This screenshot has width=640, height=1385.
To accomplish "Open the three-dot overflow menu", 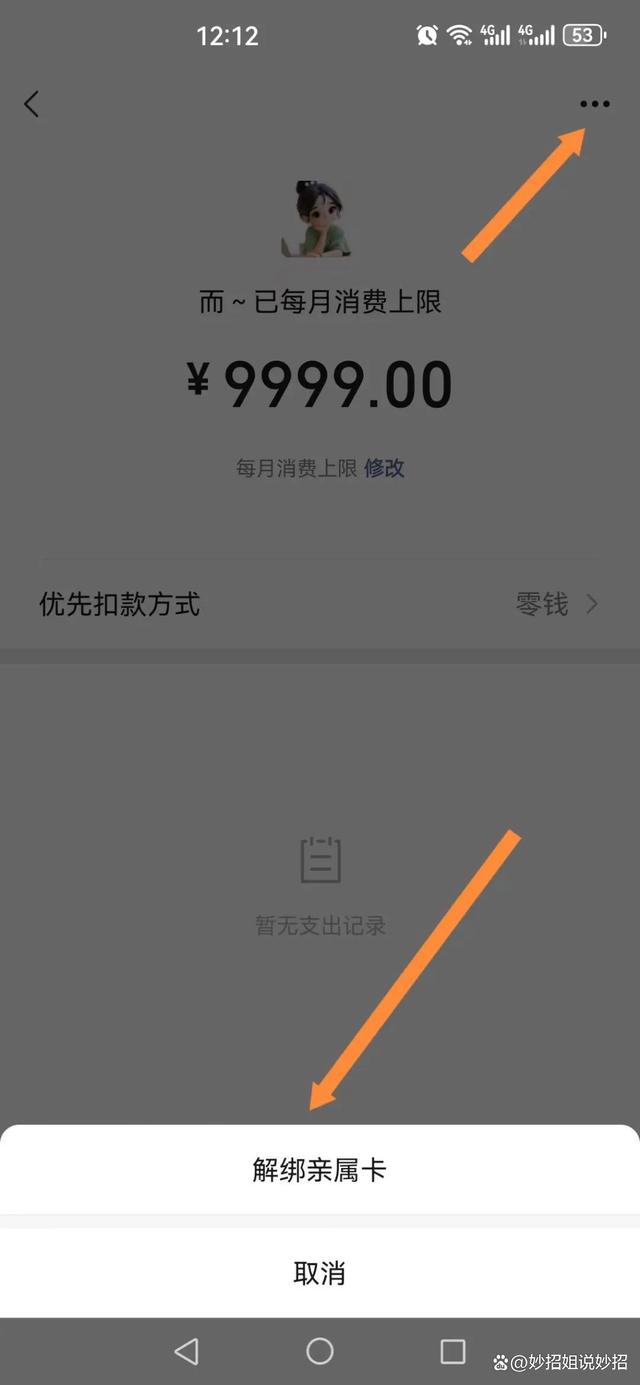I will click(x=594, y=104).
